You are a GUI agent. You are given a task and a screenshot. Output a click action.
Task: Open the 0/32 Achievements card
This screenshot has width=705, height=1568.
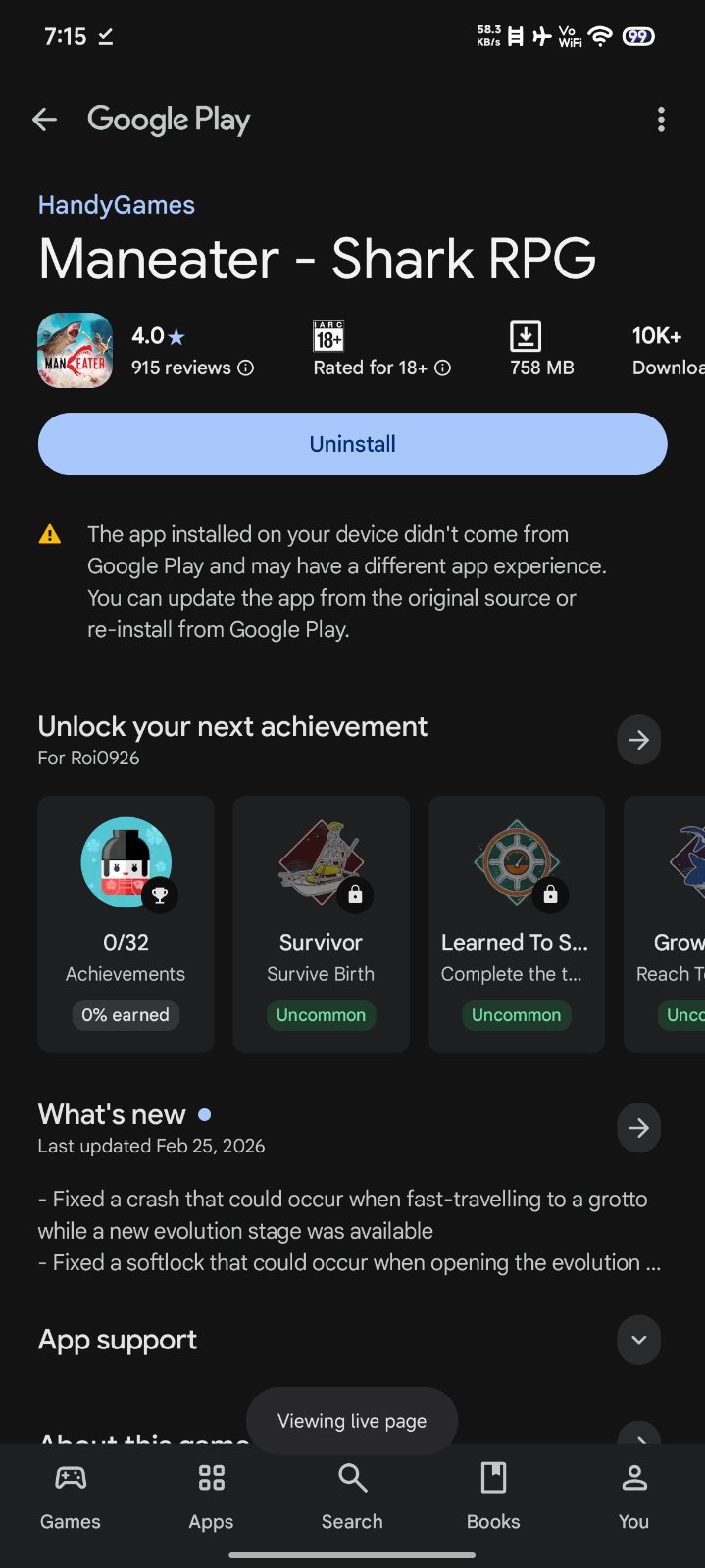(126, 923)
